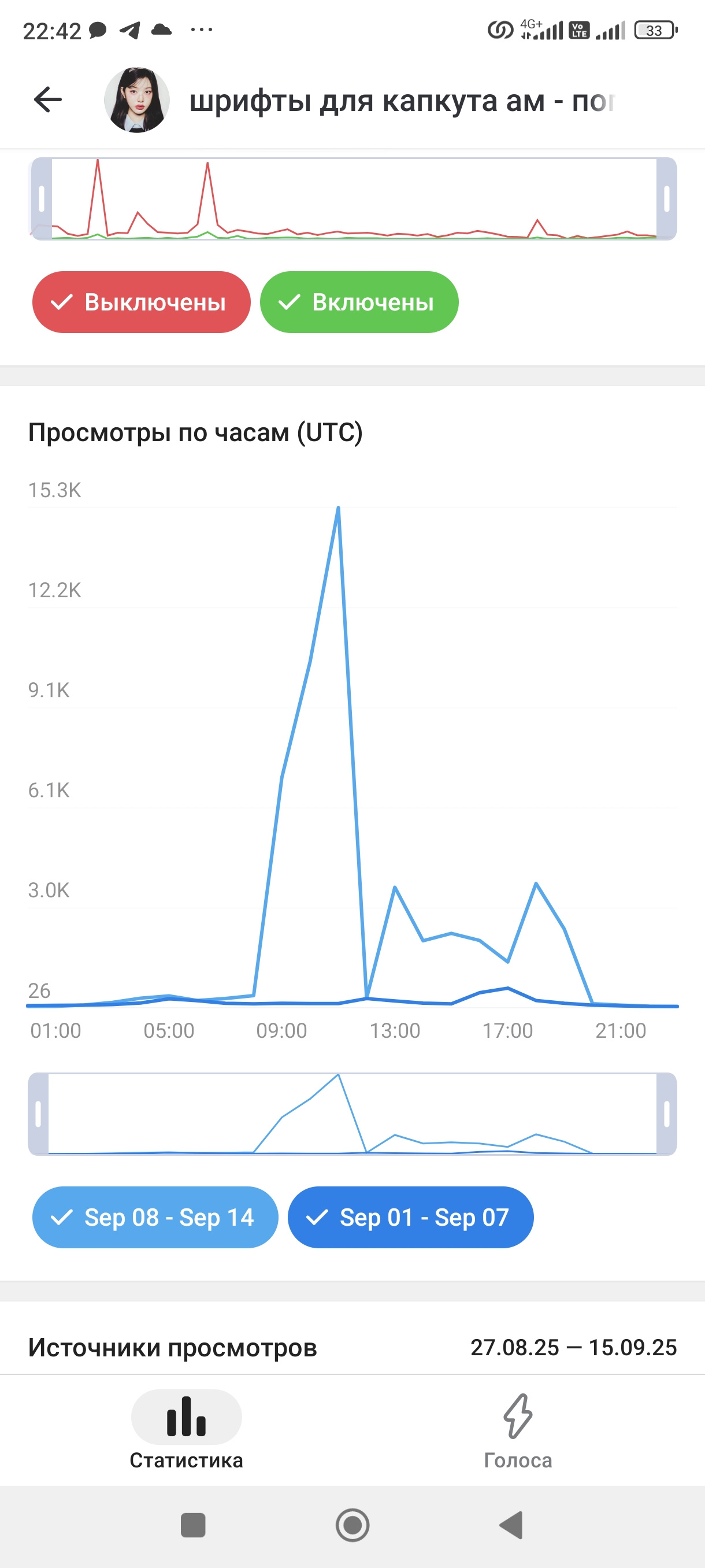Viewport: 705px width, 1568px height.
Task: Switch to the Статистика tab
Action: (186, 1429)
